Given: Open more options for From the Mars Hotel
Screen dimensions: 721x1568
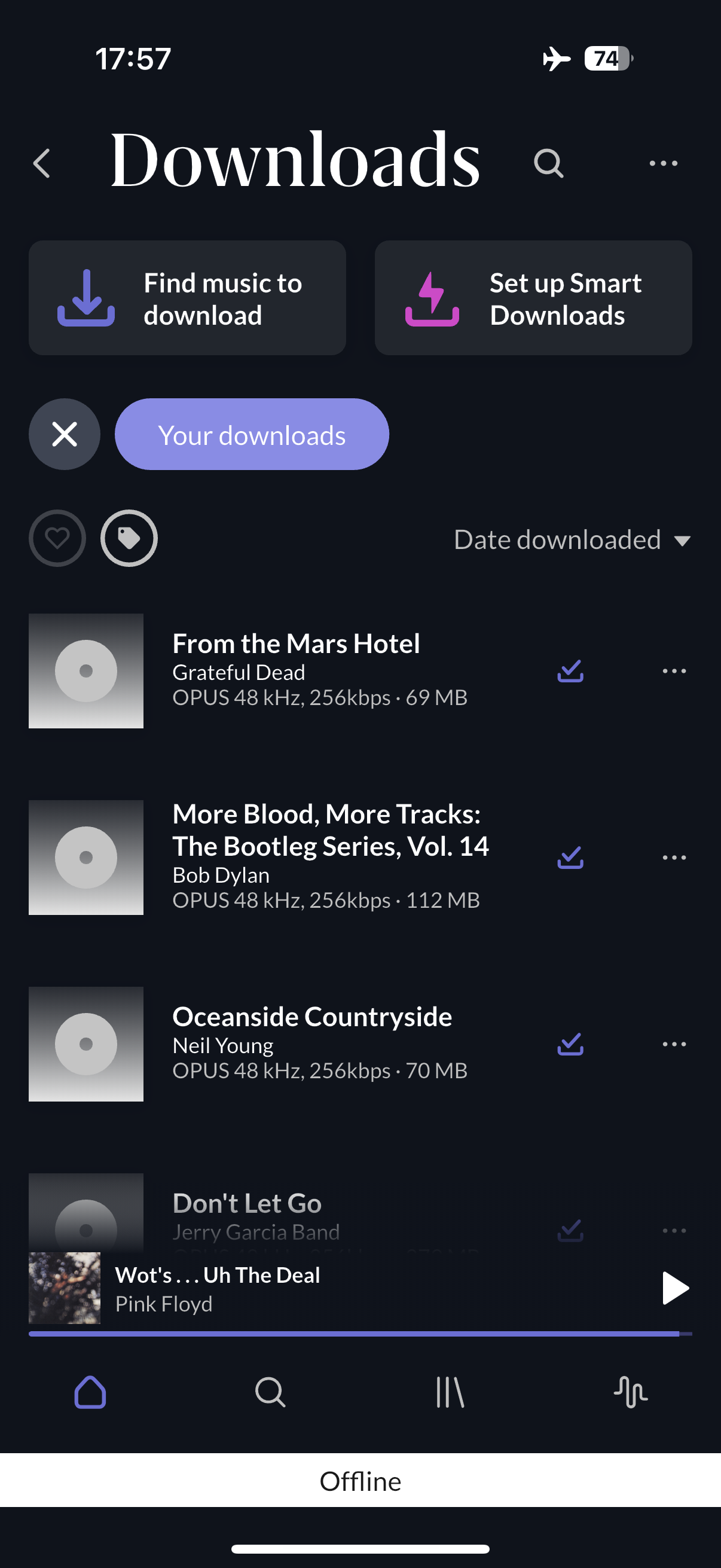Looking at the screenshot, I should (674, 671).
